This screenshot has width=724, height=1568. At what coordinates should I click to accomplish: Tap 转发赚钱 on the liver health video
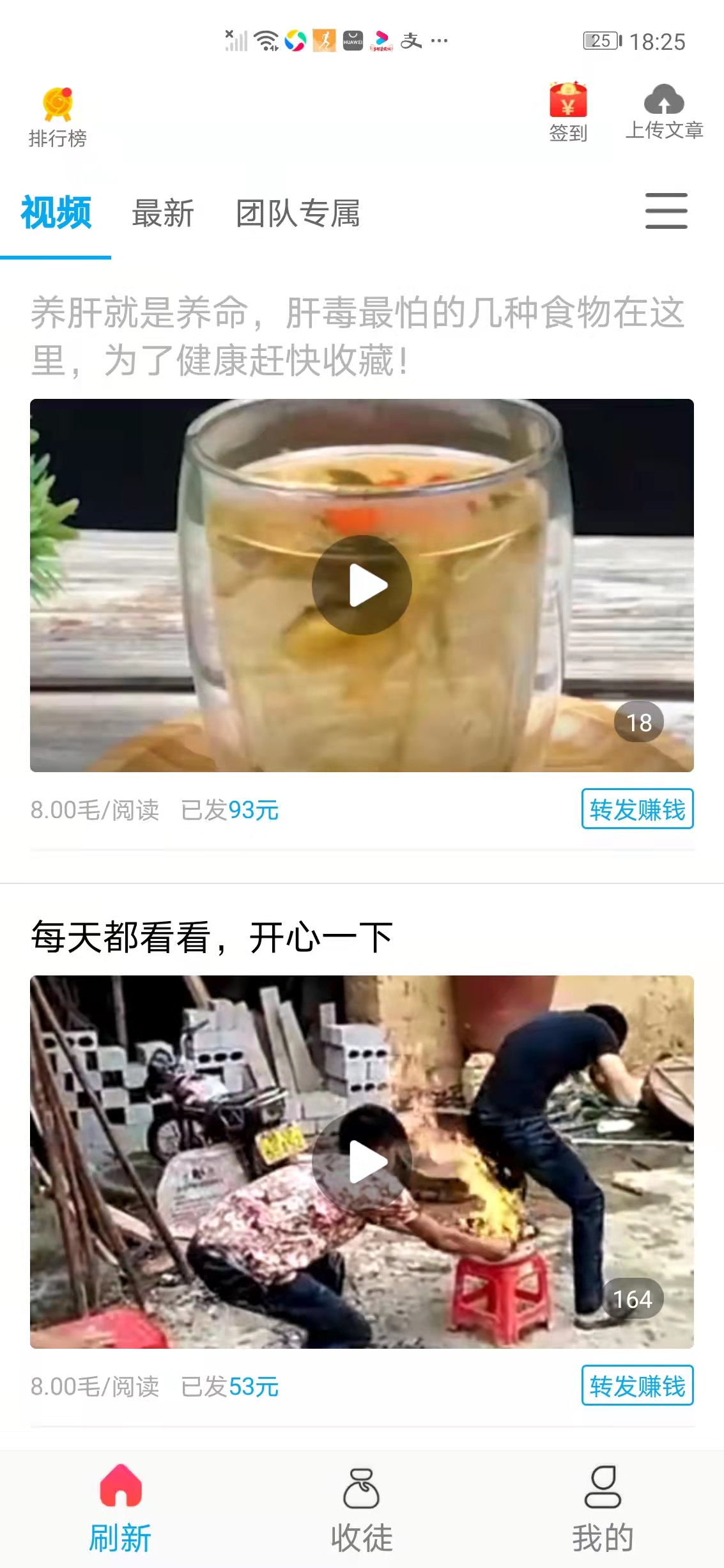(x=637, y=810)
